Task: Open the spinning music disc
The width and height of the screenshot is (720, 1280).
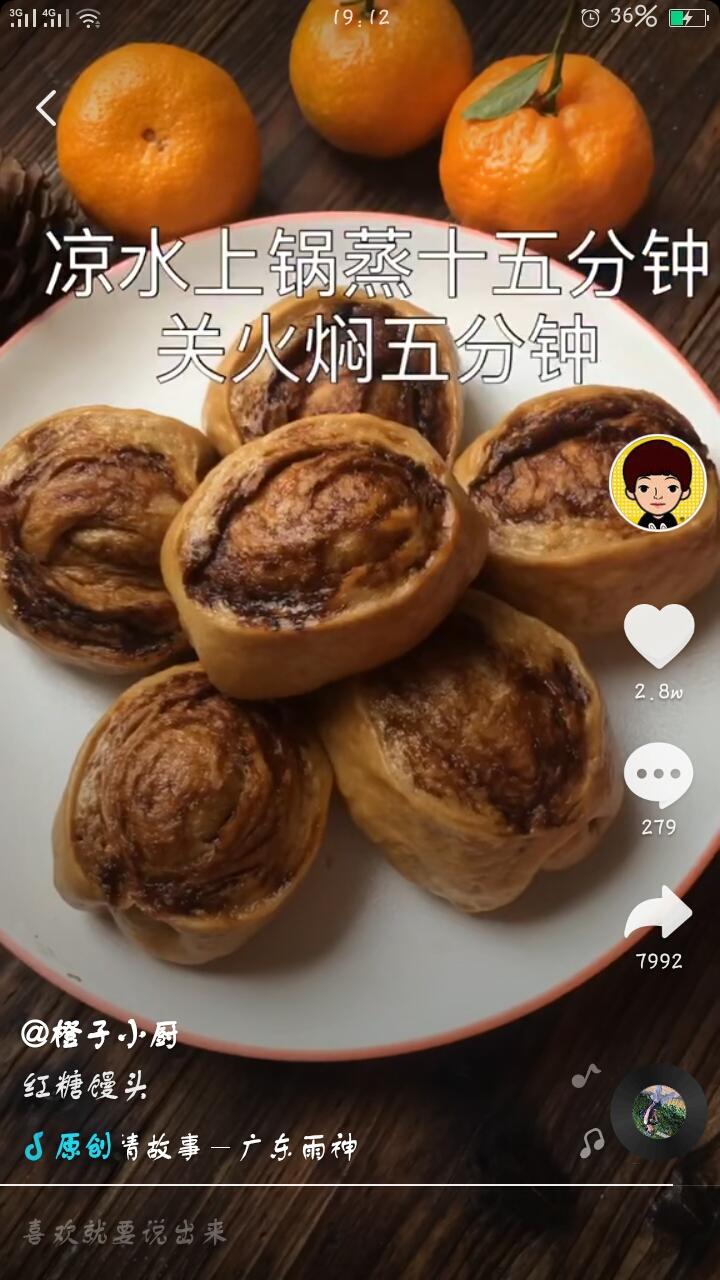Action: (659, 1112)
